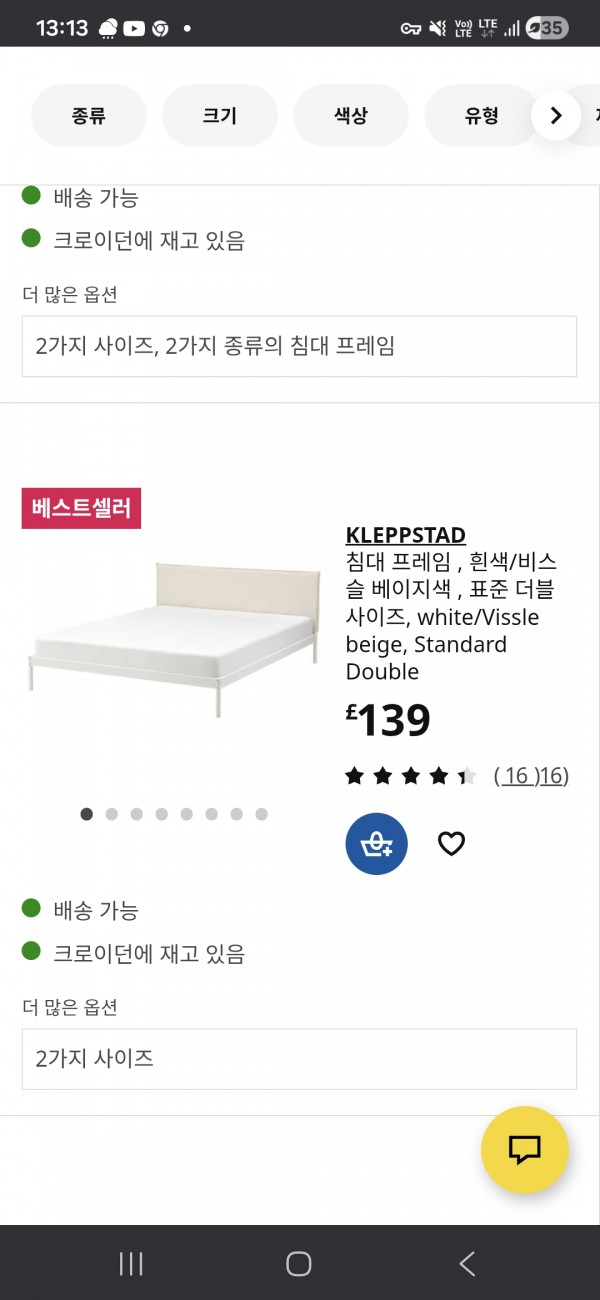Open the 16 reviews for KLEPPSTAD
Viewport: 600px width, 1300px height.
point(530,775)
